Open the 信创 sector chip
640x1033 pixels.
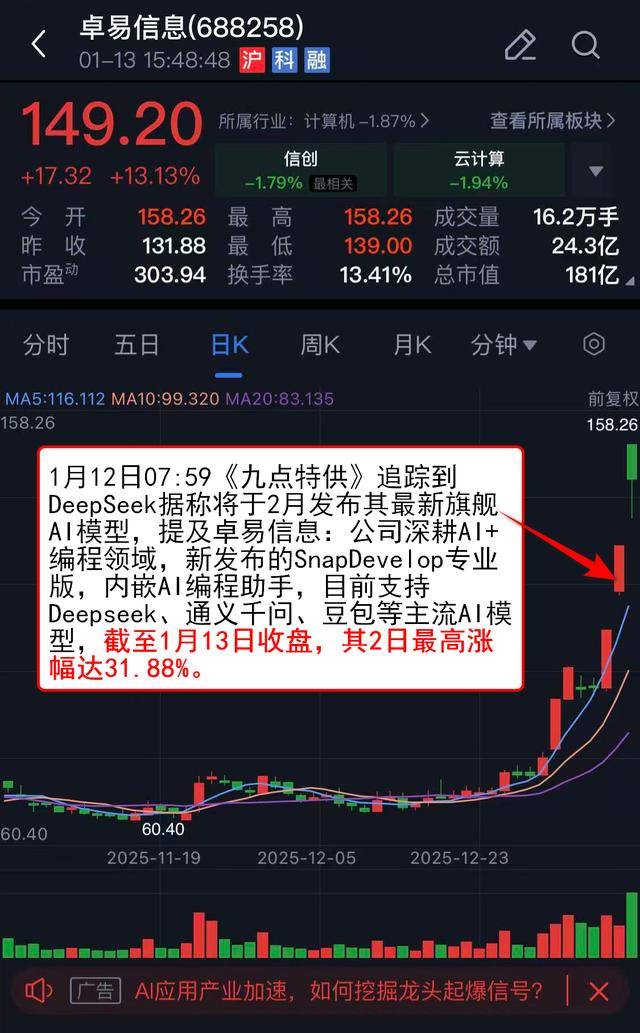coord(300,169)
